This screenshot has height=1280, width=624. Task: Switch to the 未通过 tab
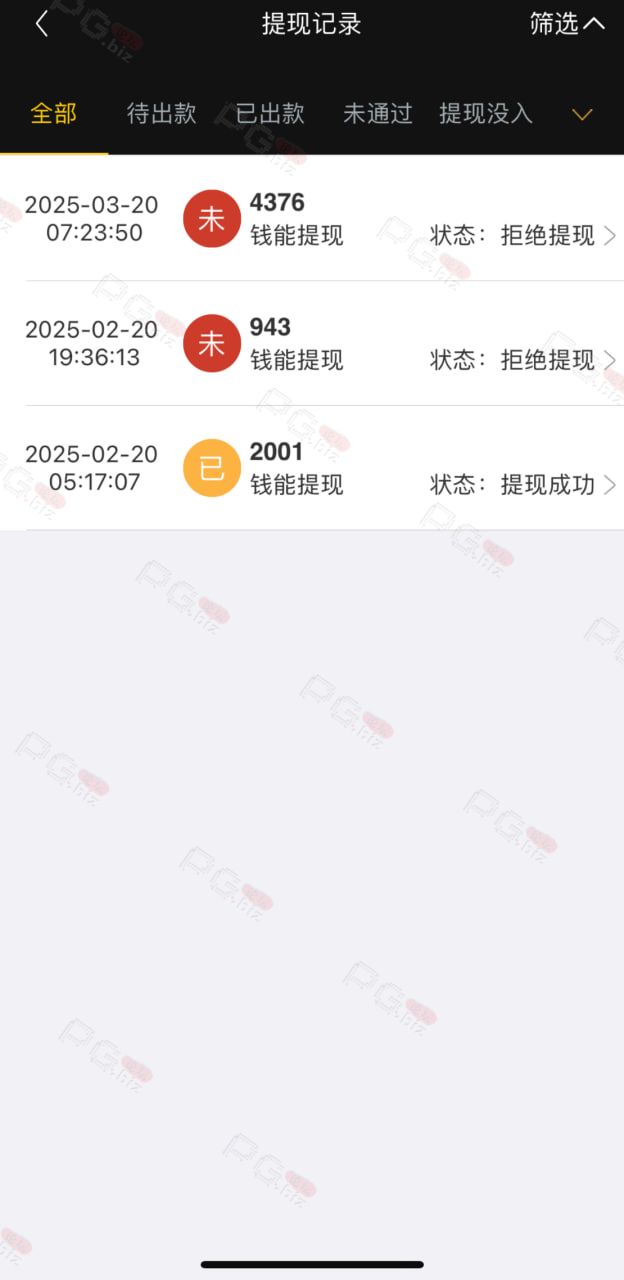click(378, 114)
